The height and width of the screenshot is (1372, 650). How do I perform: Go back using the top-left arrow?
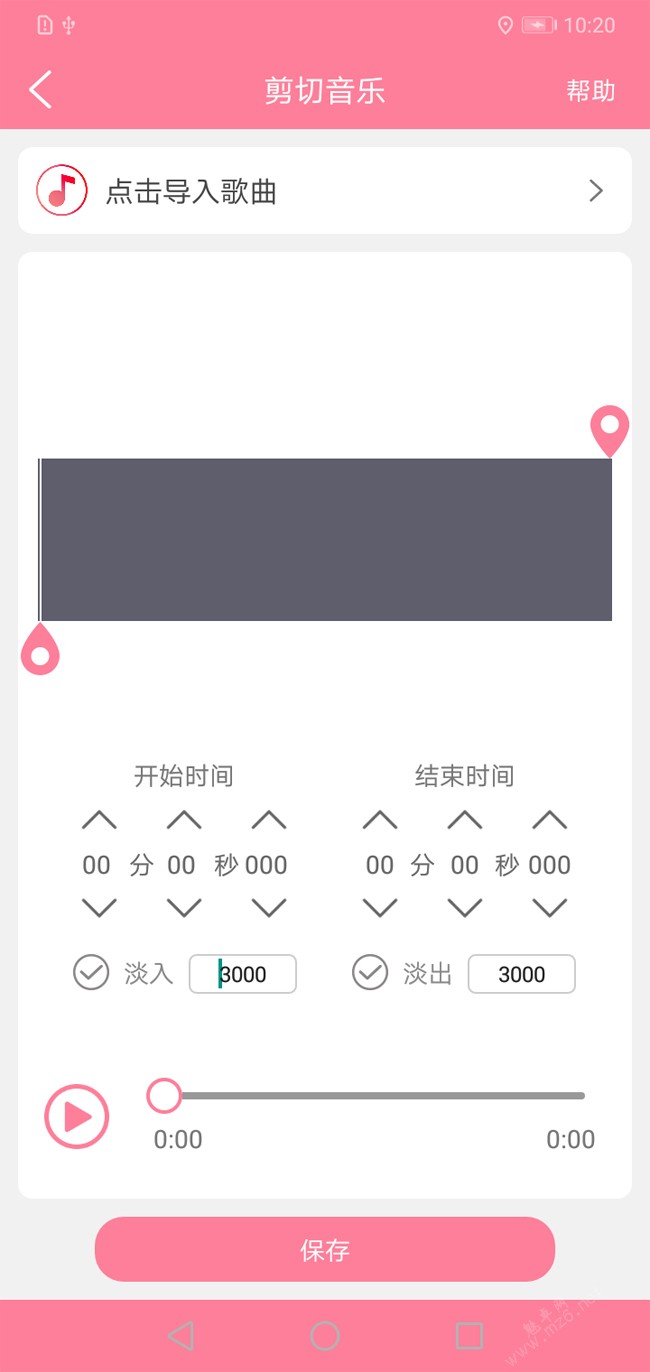coord(40,90)
